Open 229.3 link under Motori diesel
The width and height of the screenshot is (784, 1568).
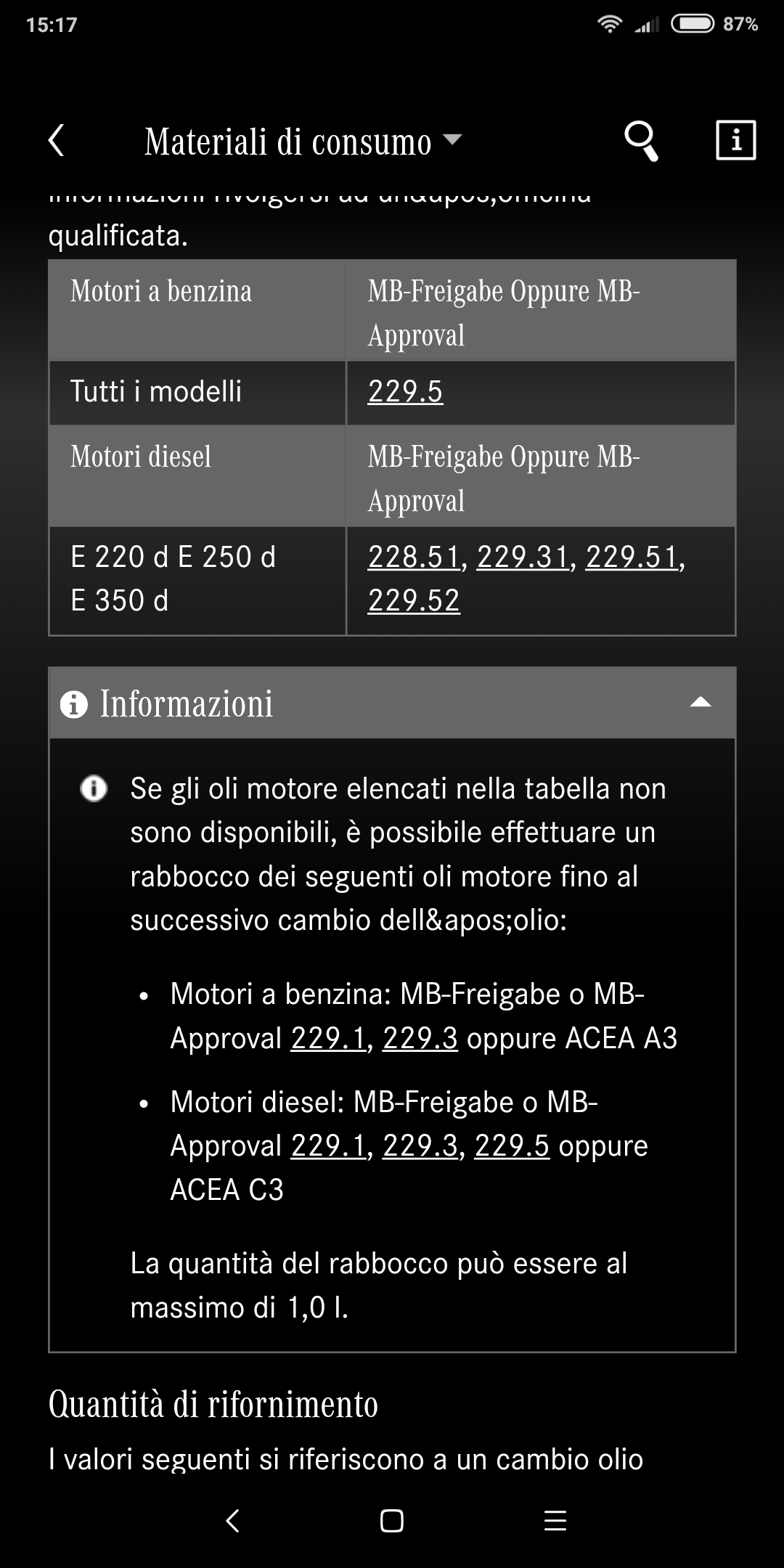click(x=420, y=1146)
